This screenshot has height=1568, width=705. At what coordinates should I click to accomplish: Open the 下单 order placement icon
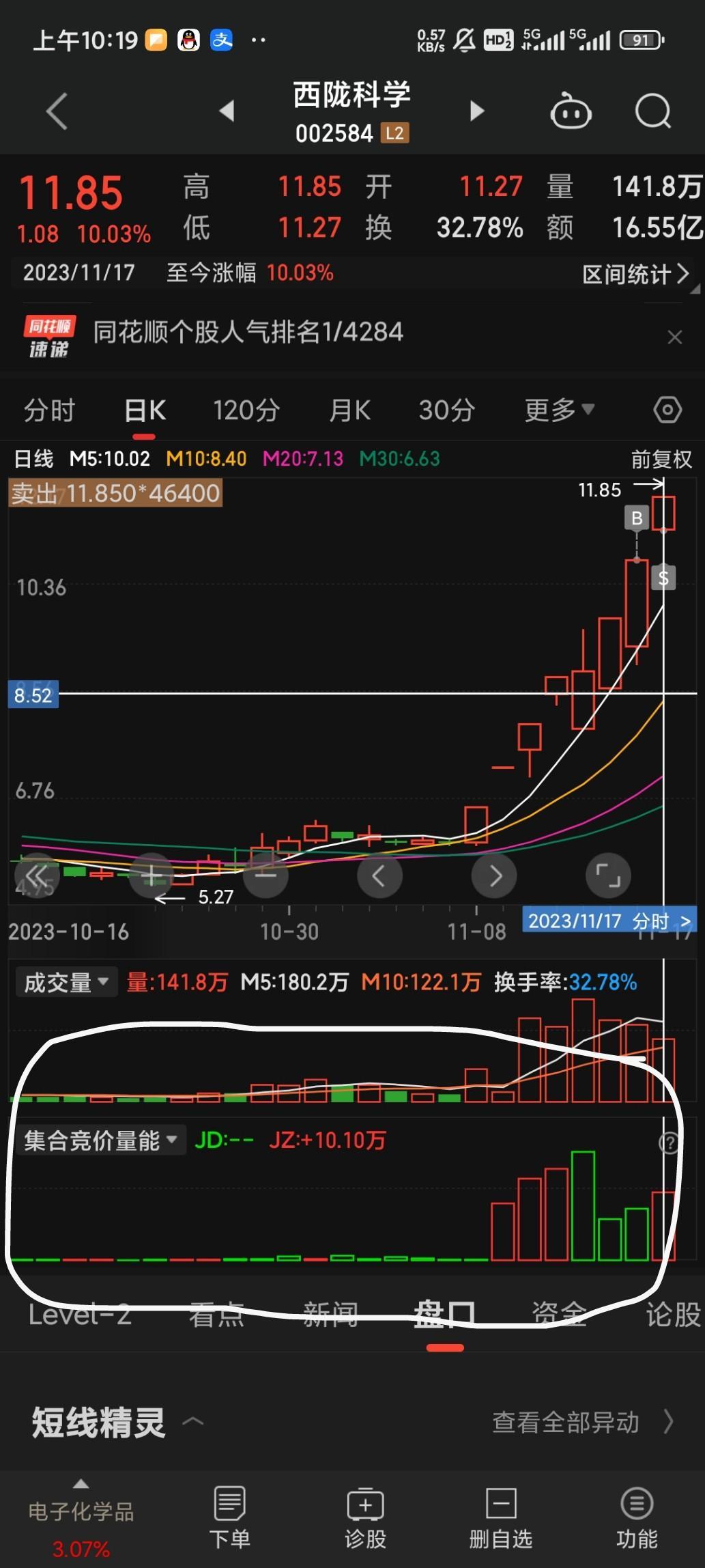229,1504
